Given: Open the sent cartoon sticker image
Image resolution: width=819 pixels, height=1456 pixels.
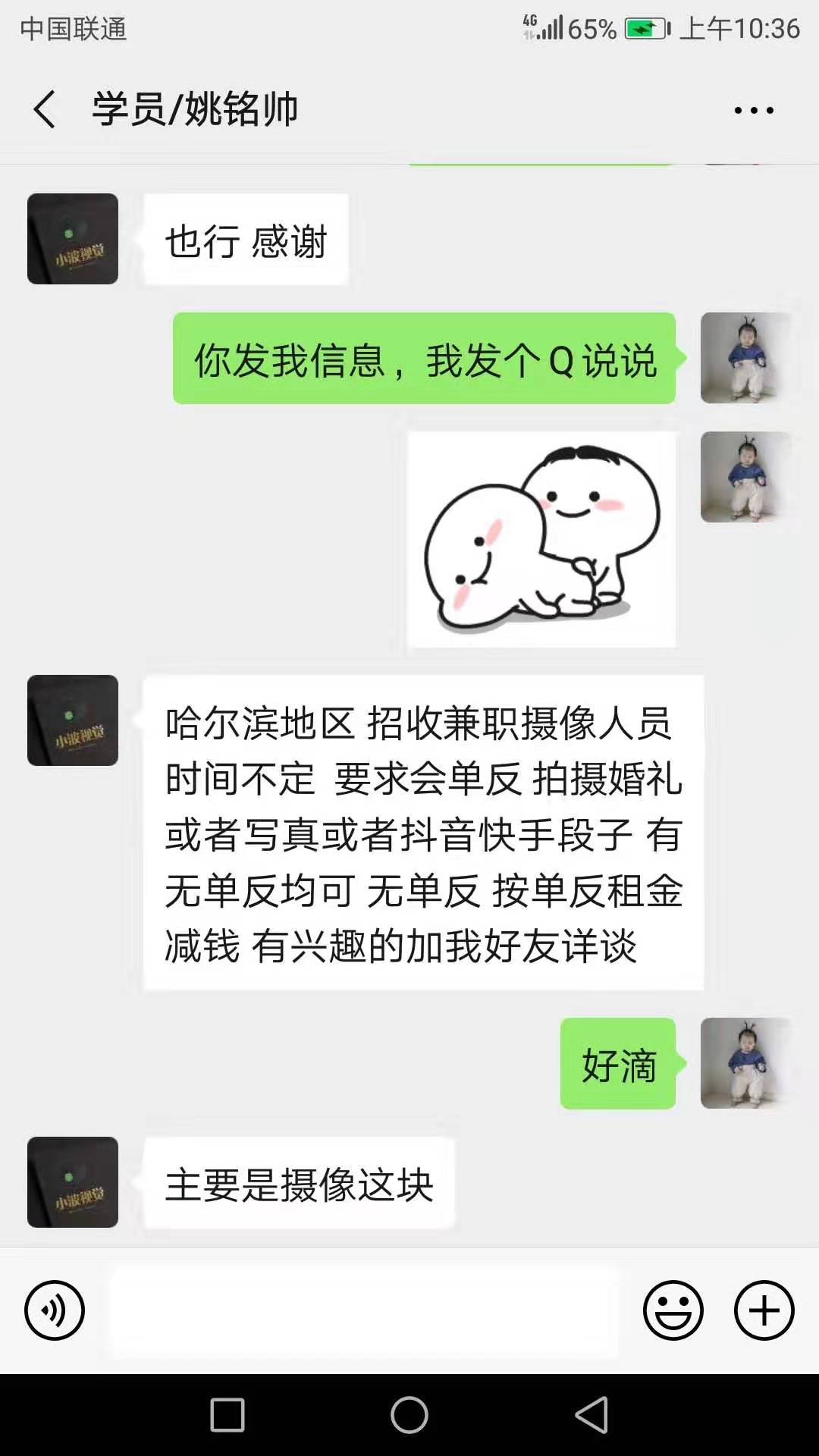Looking at the screenshot, I should [x=541, y=540].
